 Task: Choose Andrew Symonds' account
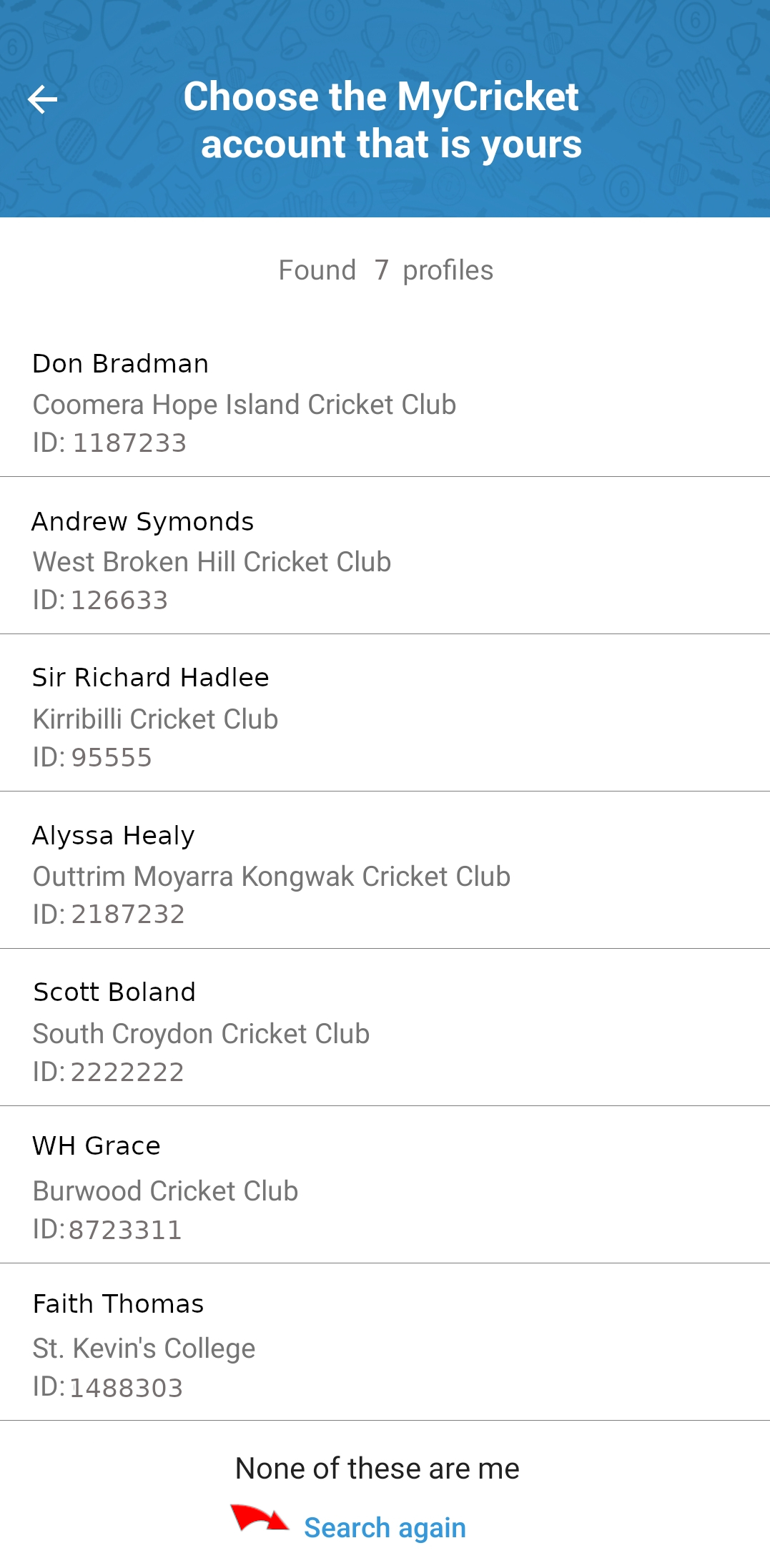(x=385, y=556)
